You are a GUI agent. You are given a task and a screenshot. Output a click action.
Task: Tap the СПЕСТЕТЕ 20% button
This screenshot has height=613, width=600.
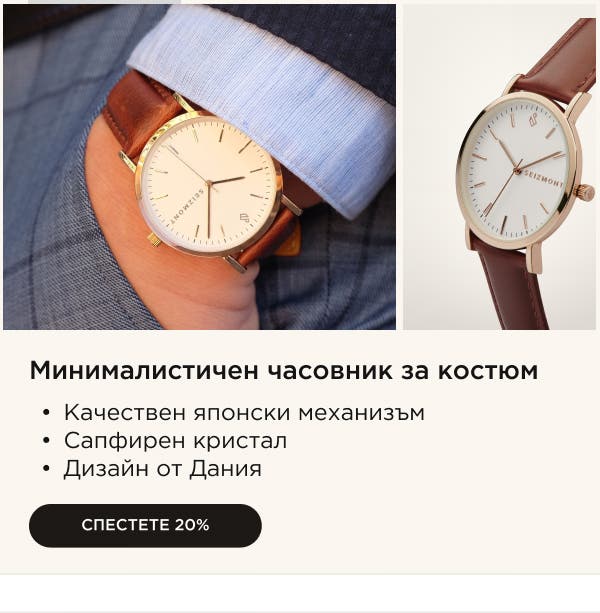[x=145, y=525]
